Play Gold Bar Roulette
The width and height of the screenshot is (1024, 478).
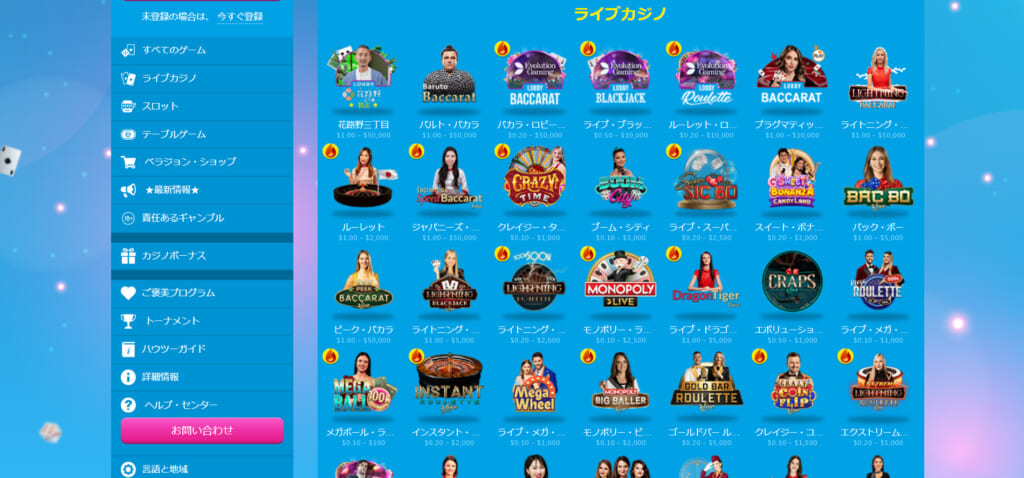(705, 385)
